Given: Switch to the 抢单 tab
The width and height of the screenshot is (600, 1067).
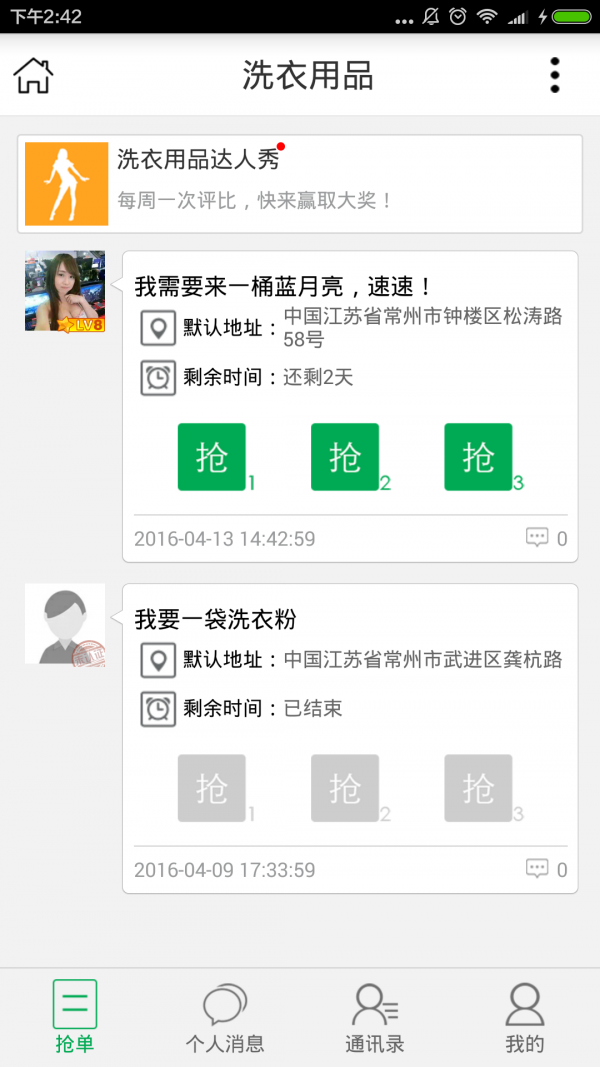Looking at the screenshot, I should (x=75, y=1017).
